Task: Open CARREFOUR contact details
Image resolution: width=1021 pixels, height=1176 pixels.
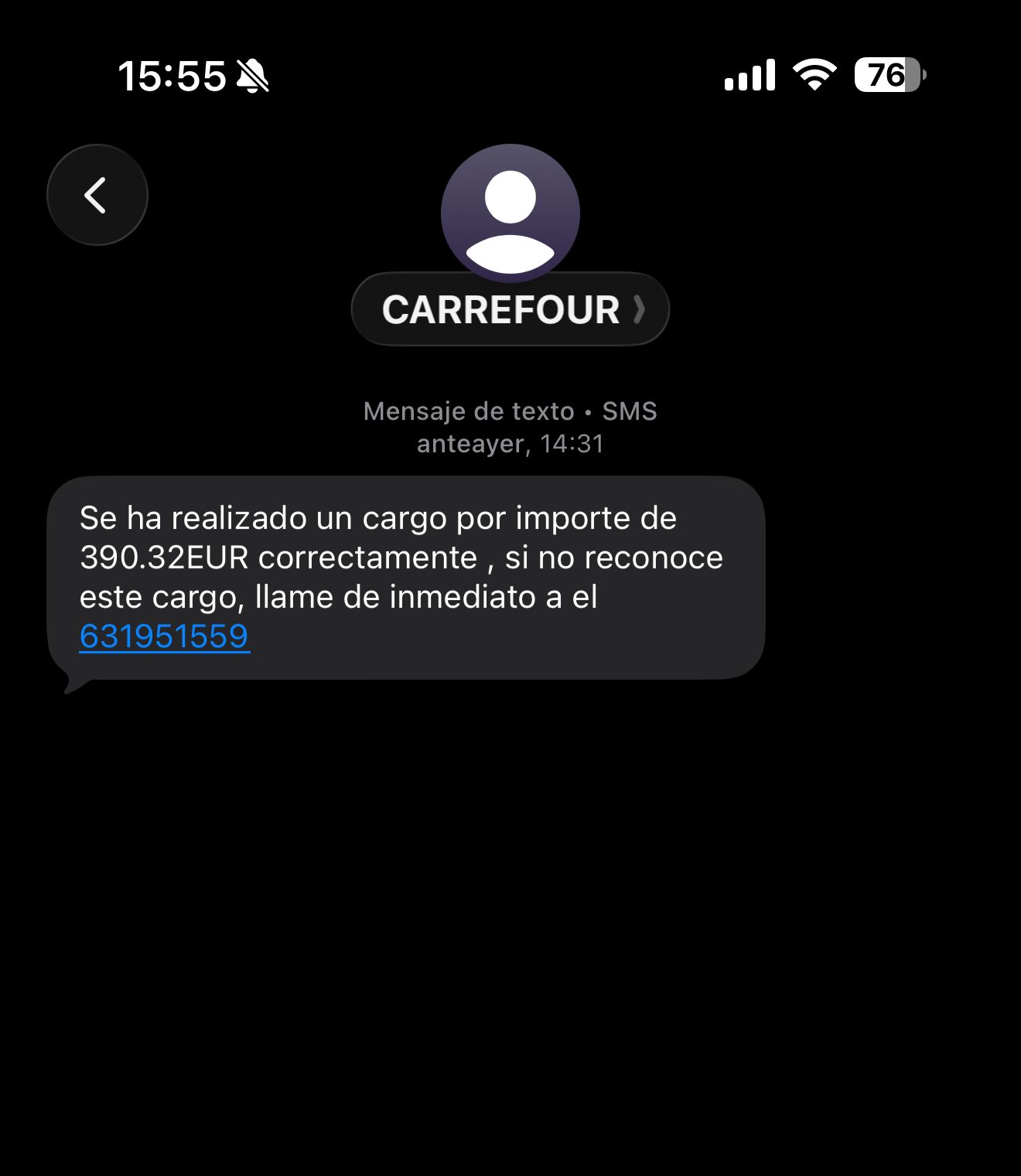Action: pos(510,310)
